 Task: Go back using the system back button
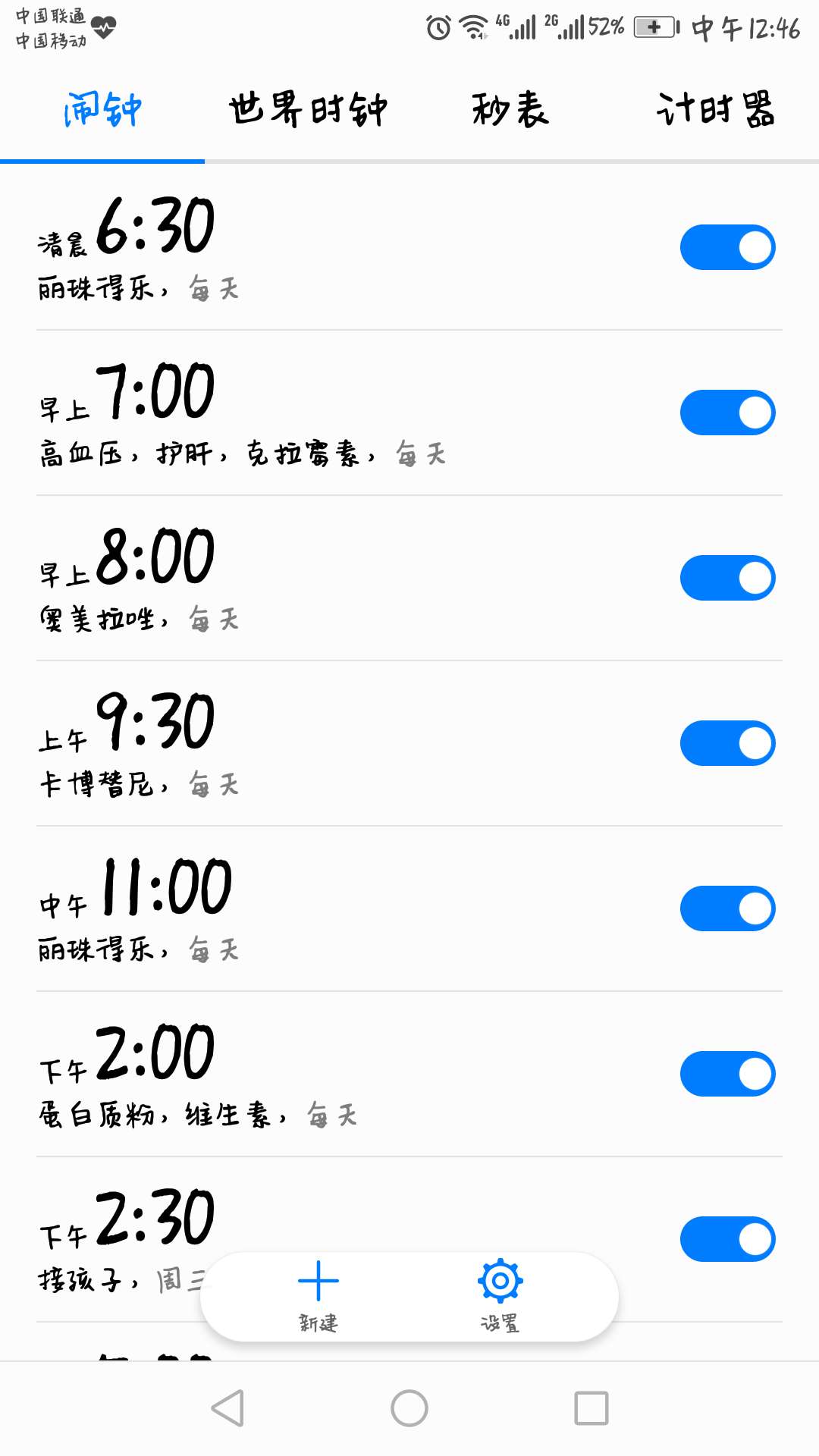[227, 1408]
